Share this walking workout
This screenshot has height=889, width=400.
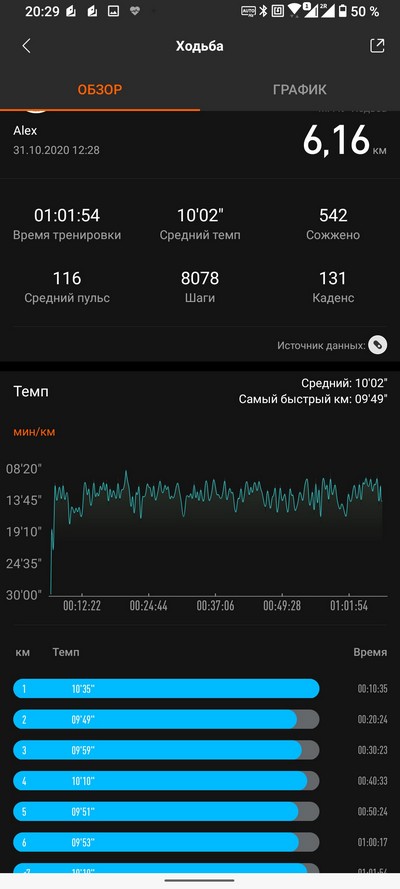tap(377, 46)
